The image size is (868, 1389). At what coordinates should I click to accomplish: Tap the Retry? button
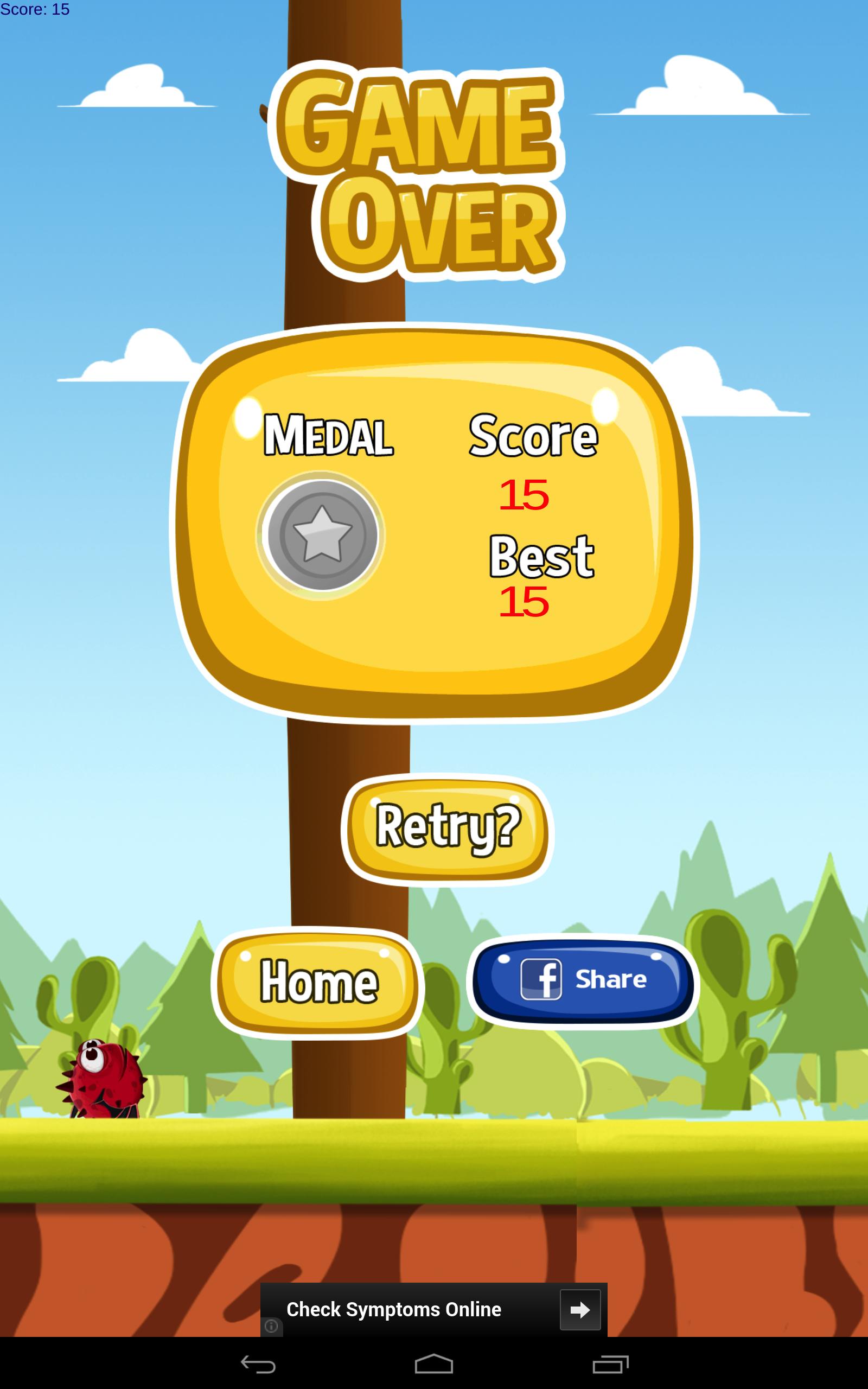[x=447, y=828]
